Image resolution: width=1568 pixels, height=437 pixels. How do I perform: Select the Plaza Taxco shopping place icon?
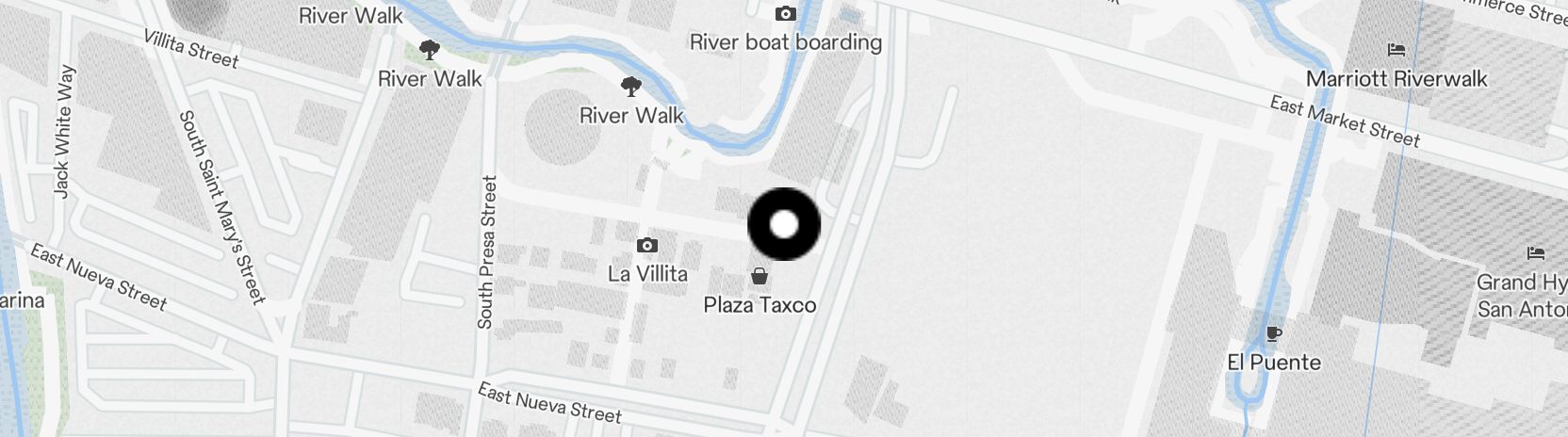point(759,276)
